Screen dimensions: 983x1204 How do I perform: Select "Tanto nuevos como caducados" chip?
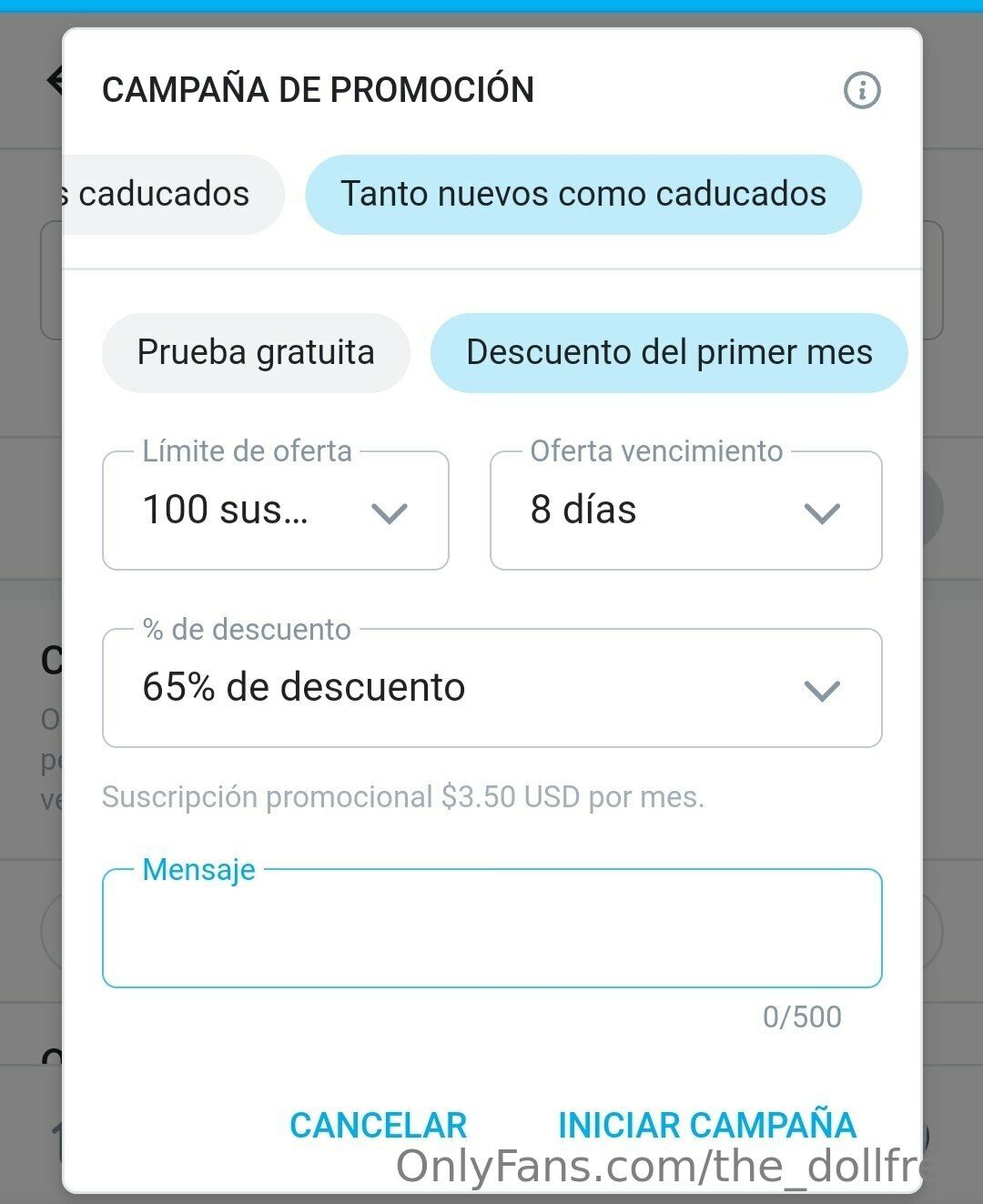583,194
